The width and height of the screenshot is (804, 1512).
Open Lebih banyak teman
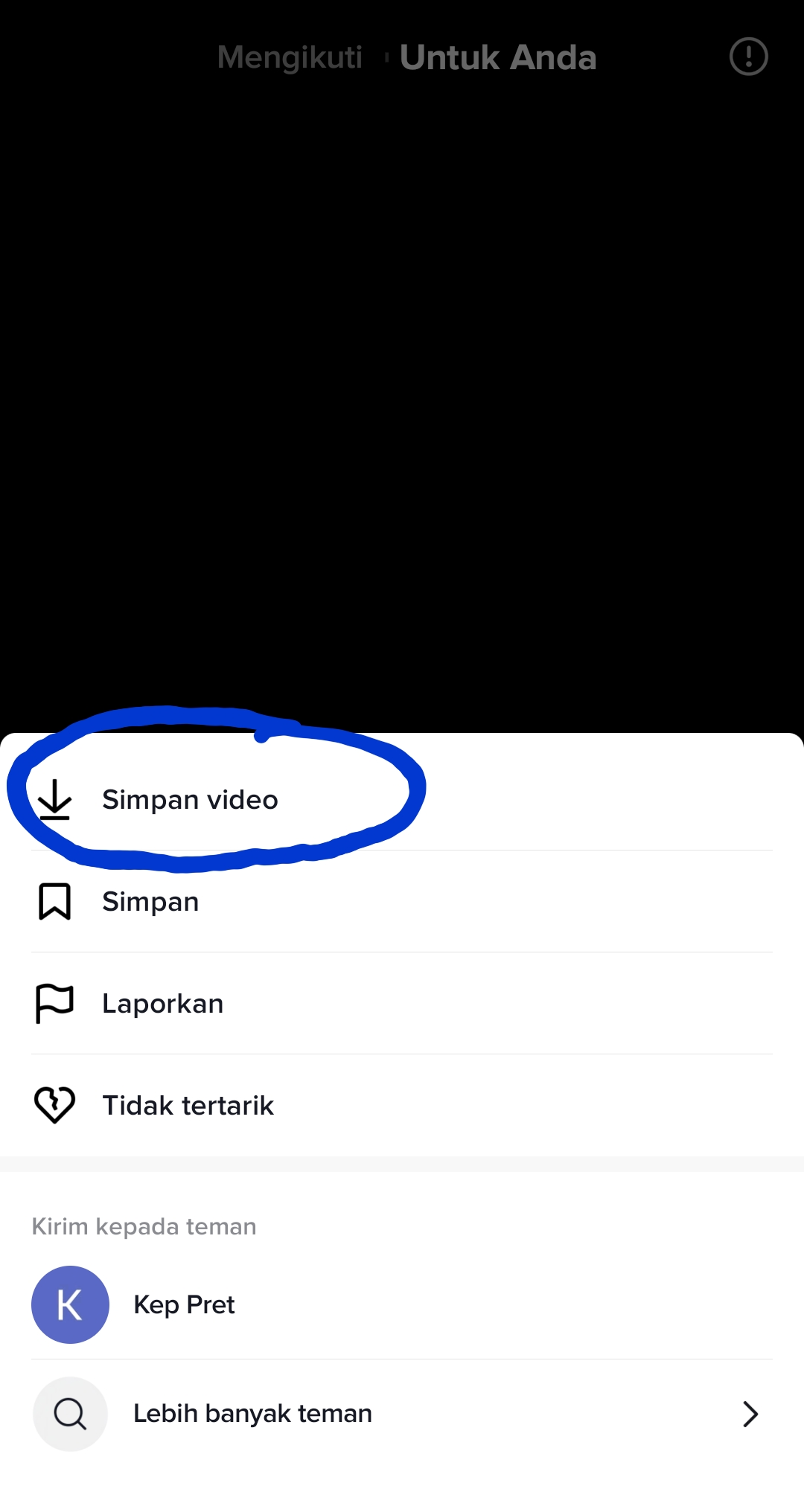click(x=402, y=1414)
